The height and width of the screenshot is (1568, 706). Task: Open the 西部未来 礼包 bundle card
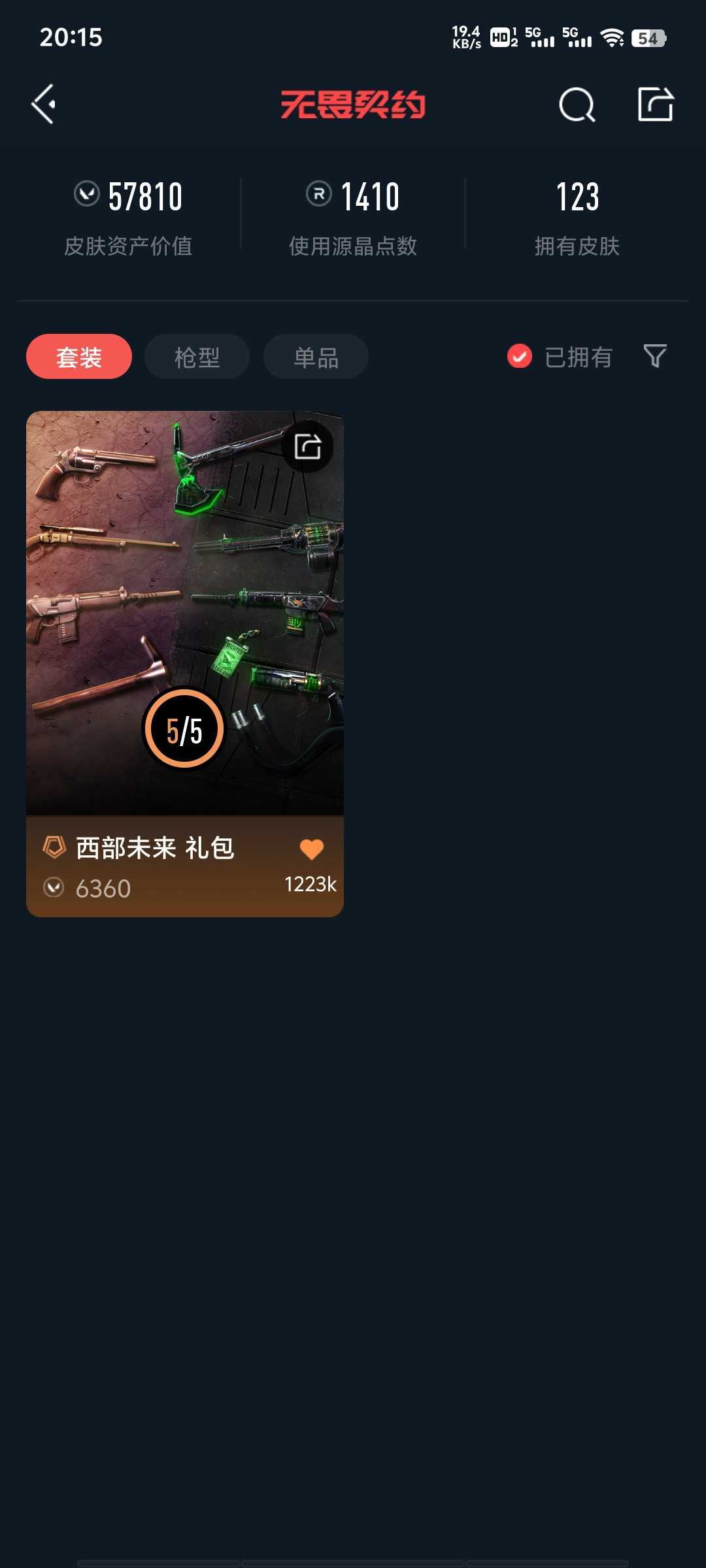(x=185, y=664)
